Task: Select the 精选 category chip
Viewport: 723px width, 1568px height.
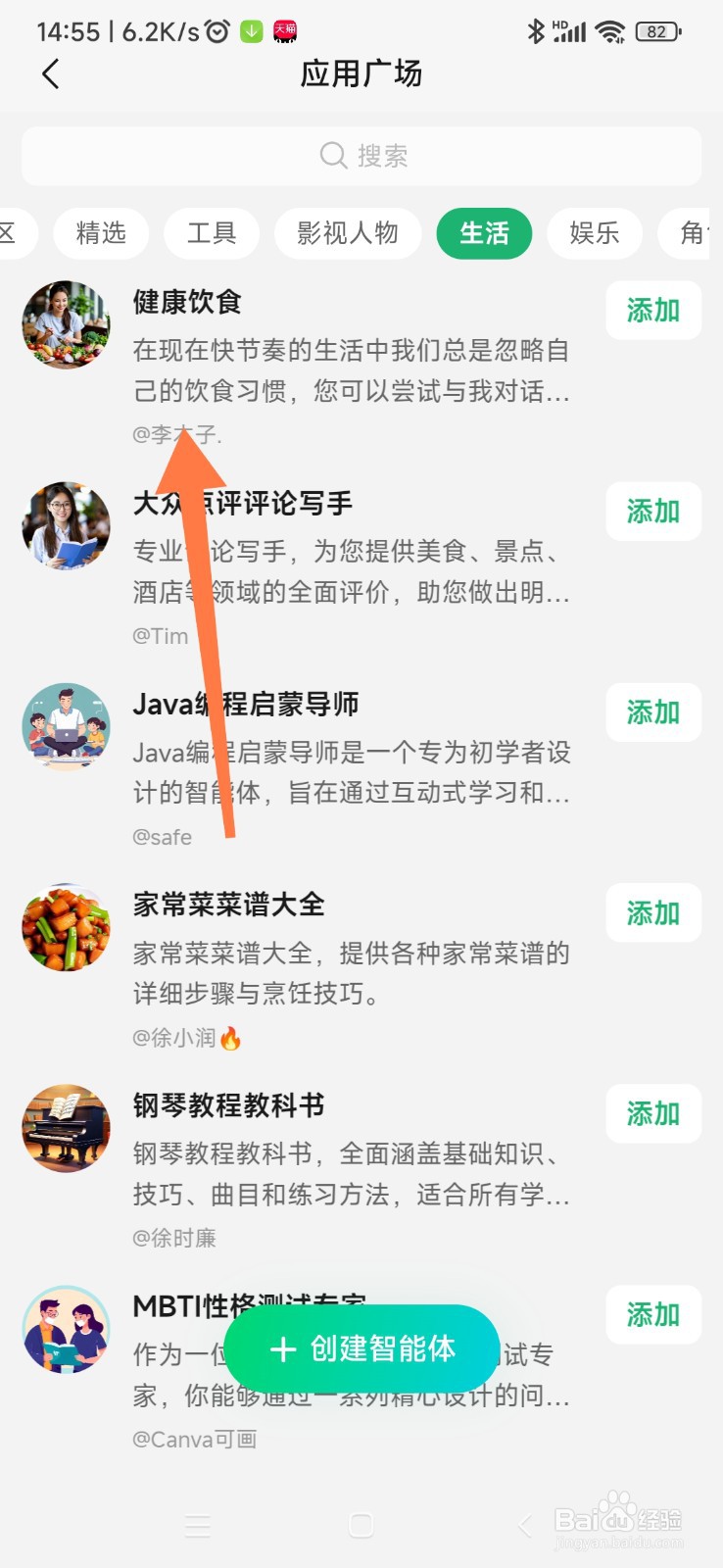Action: click(100, 233)
